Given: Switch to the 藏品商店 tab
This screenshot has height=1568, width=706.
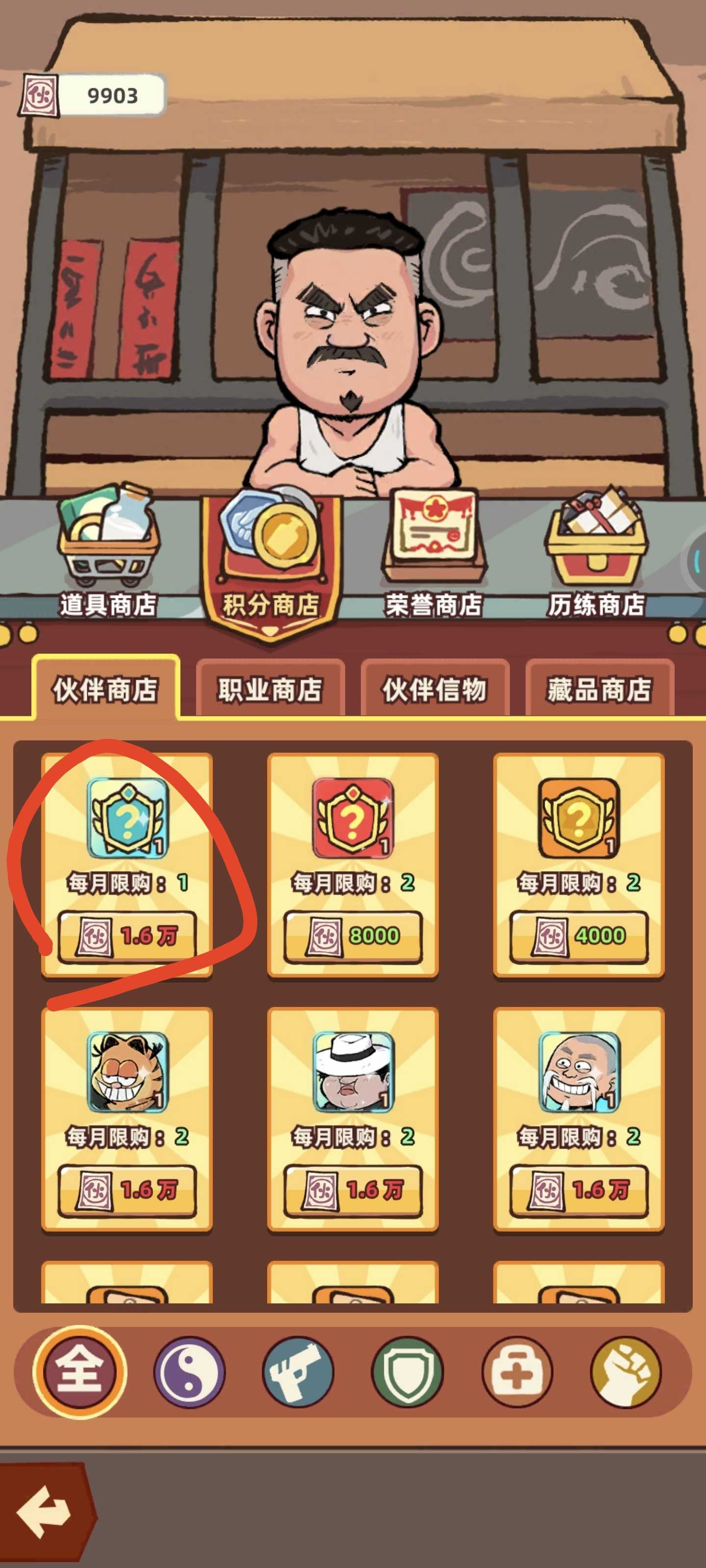Looking at the screenshot, I should (x=599, y=689).
